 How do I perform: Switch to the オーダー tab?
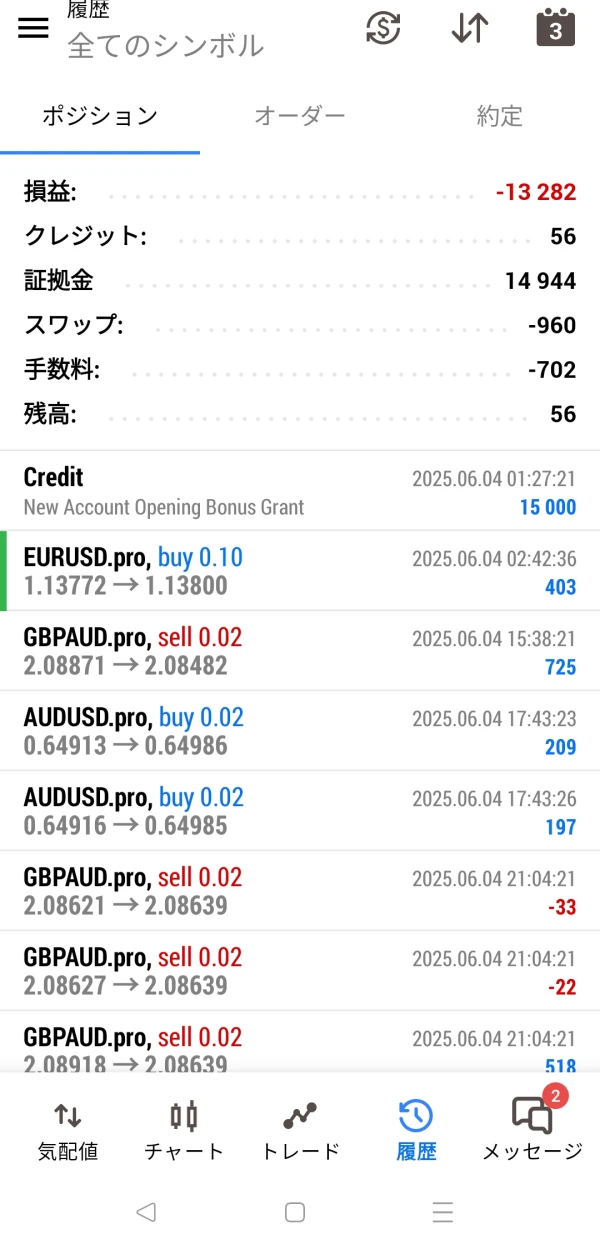click(x=300, y=116)
